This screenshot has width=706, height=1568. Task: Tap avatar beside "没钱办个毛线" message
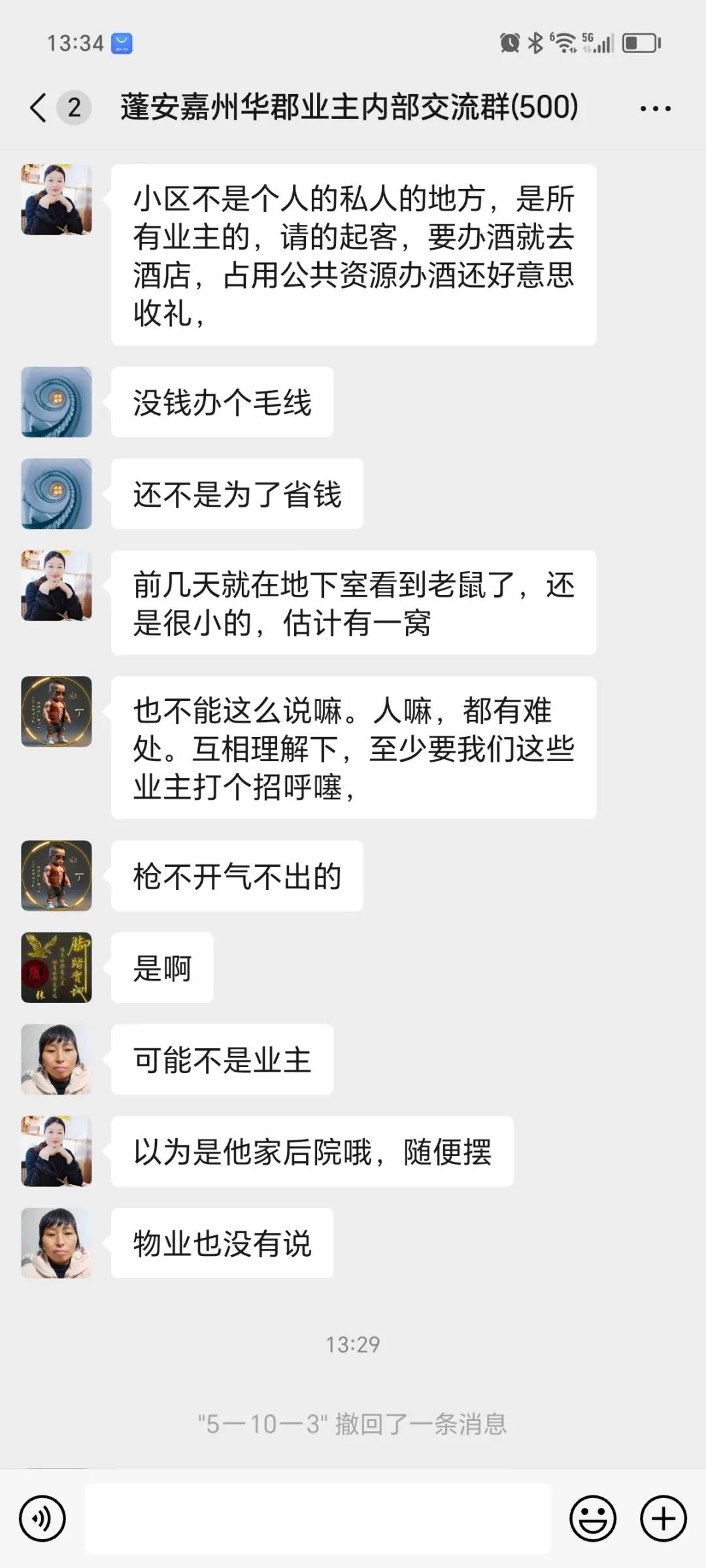click(57, 402)
